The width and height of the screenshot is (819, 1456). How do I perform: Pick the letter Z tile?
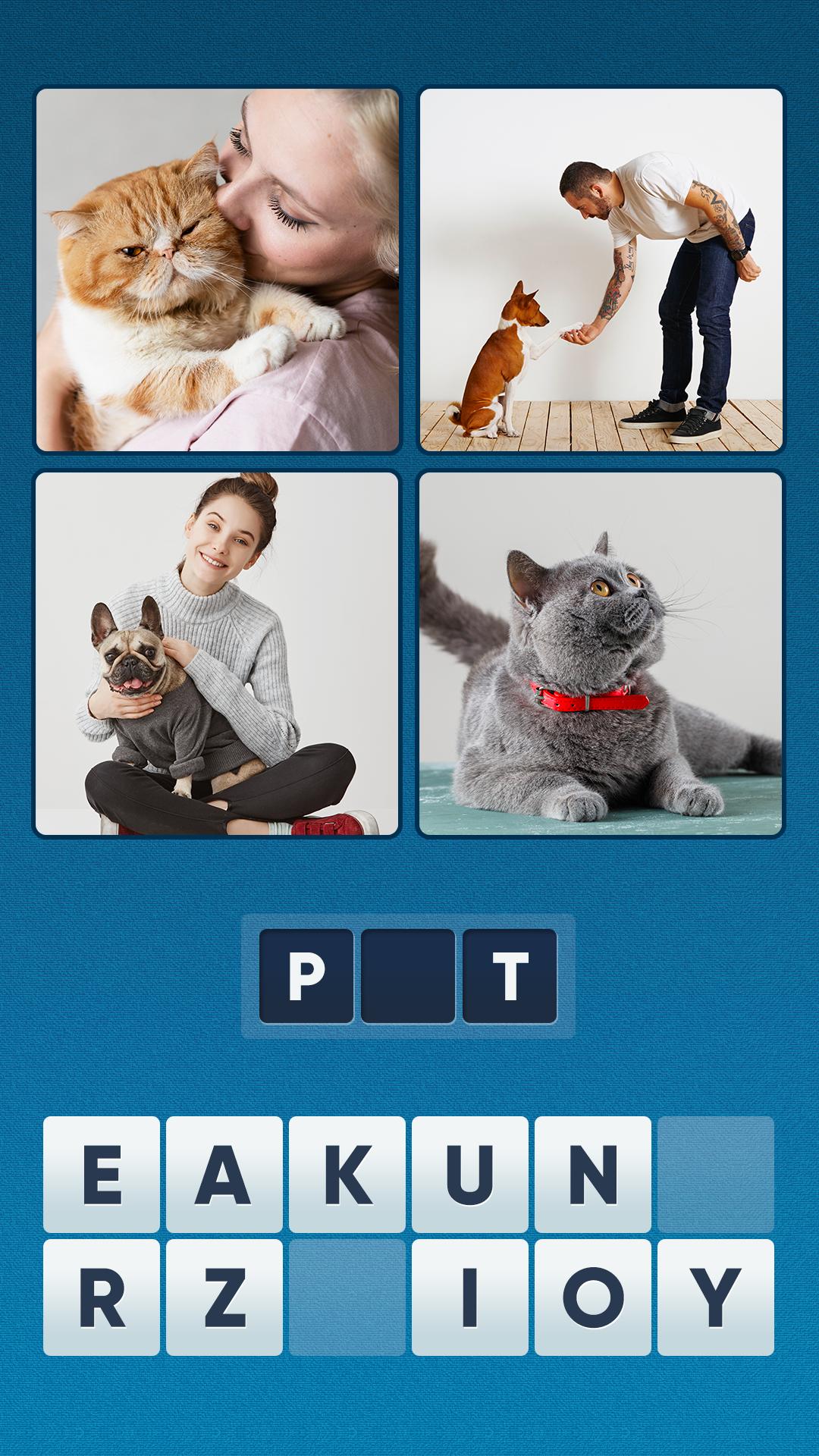(x=224, y=1297)
